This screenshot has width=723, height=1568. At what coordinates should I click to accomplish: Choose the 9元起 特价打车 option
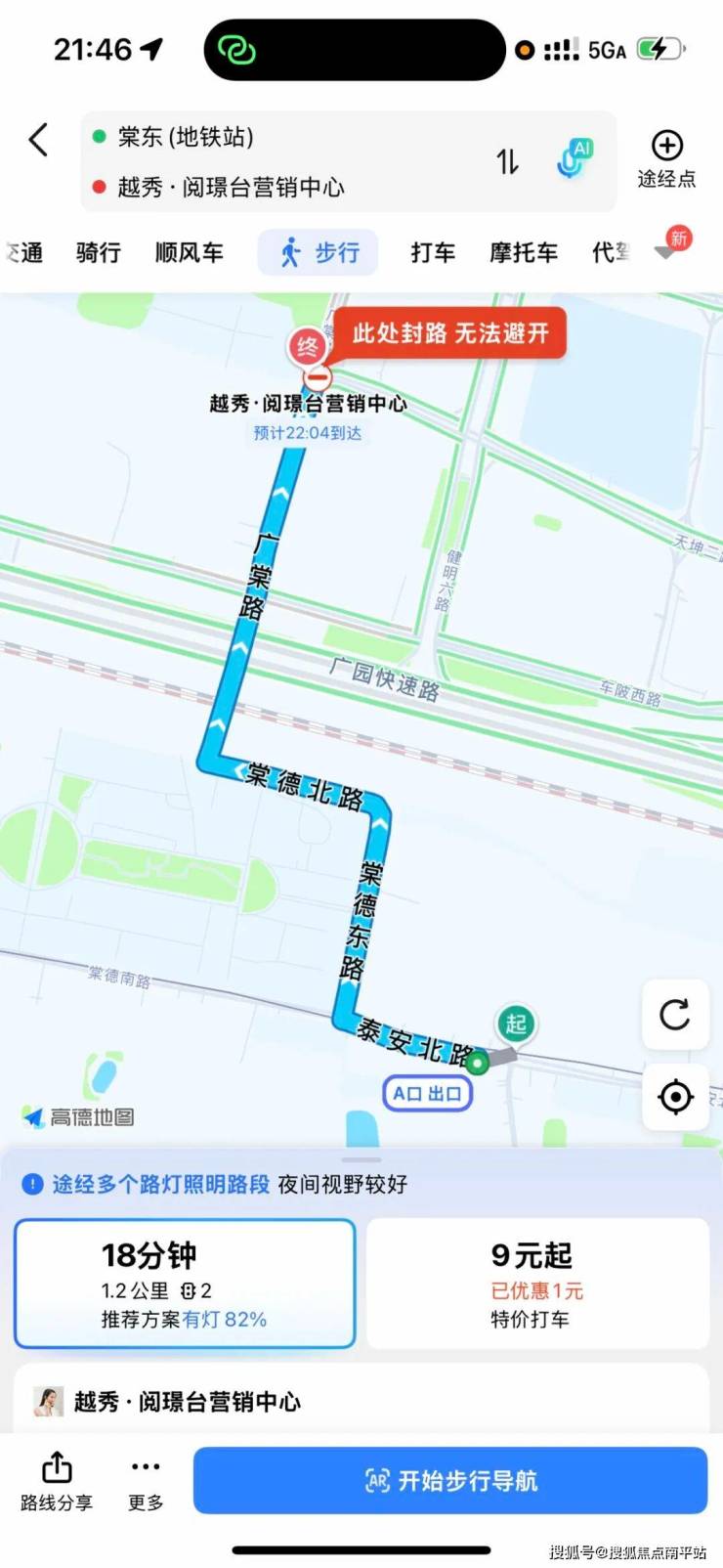[x=537, y=1284]
